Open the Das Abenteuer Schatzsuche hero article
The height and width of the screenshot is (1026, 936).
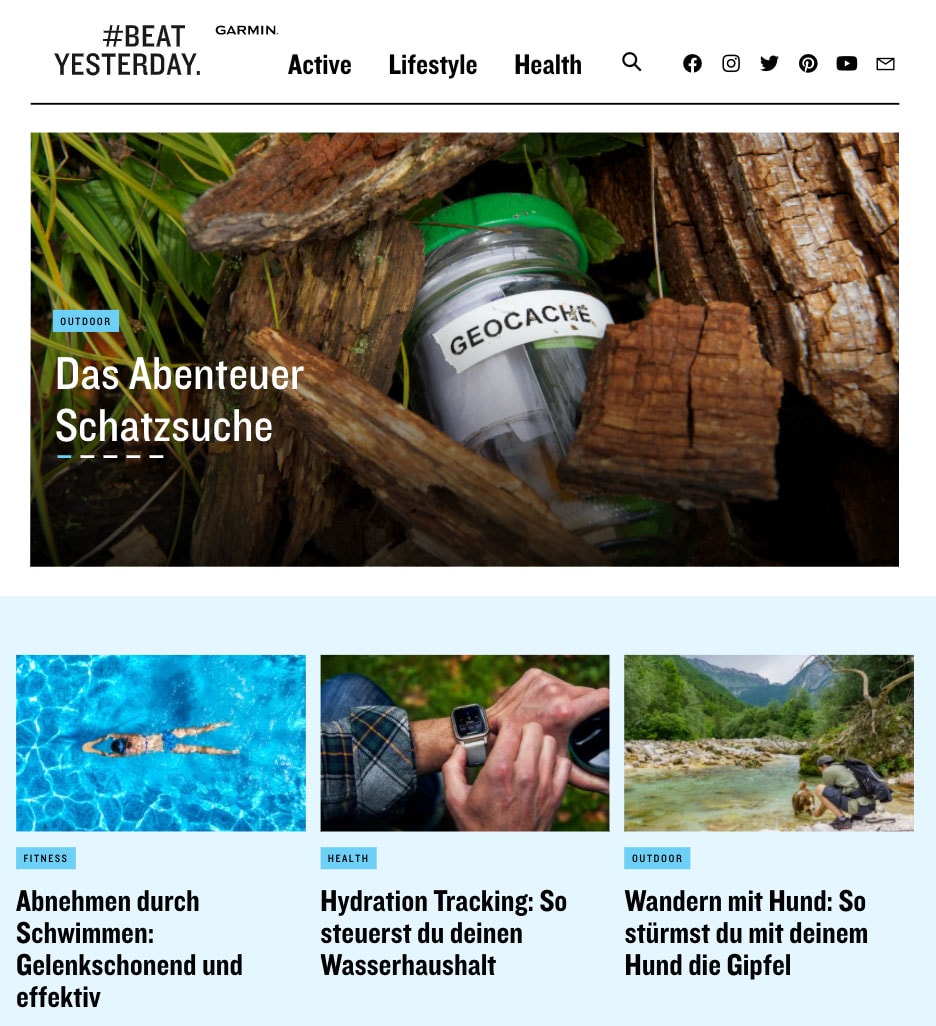click(x=179, y=400)
